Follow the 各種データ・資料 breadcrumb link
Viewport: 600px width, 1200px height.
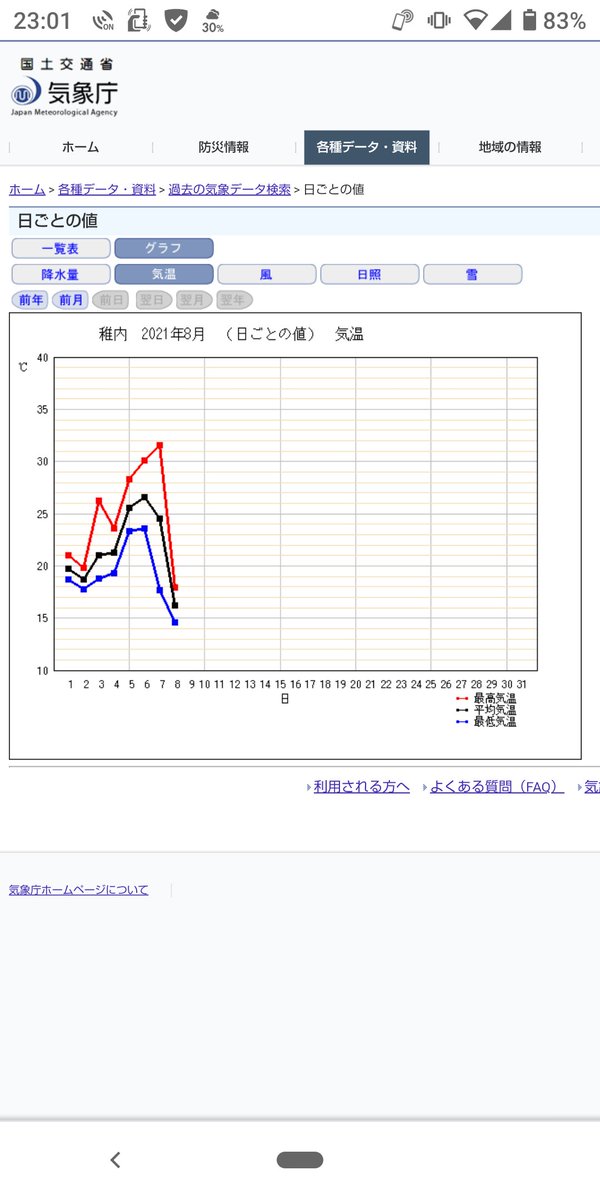(x=107, y=189)
